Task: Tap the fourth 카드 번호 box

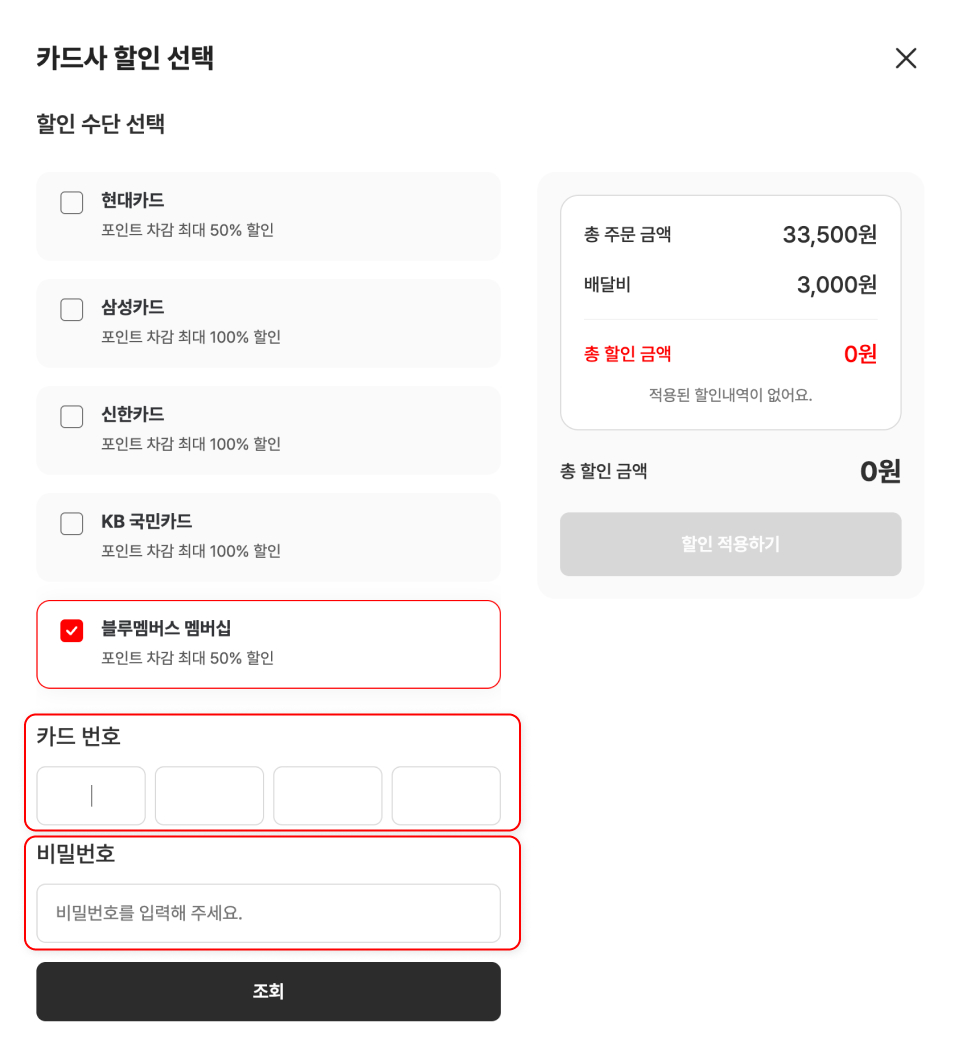Action: pos(445,796)
